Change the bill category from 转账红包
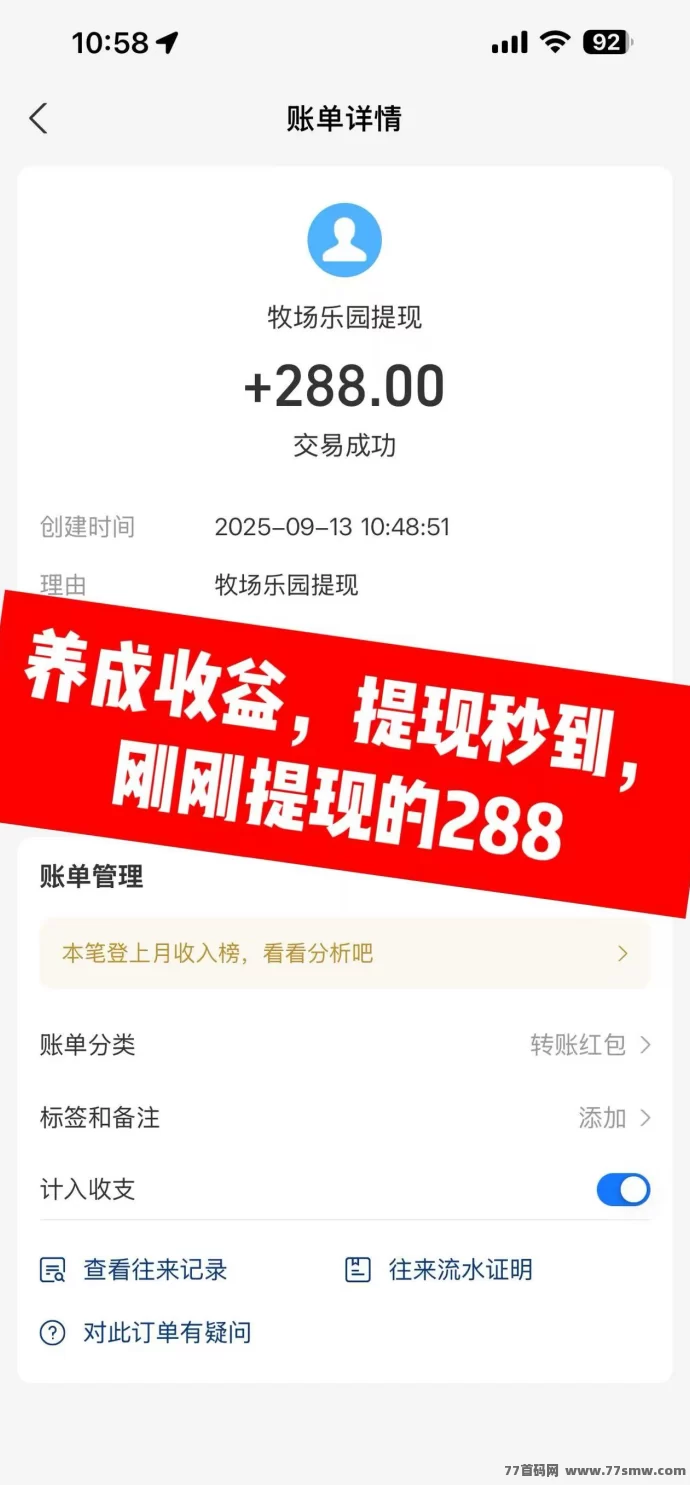 pos(589,1045)
